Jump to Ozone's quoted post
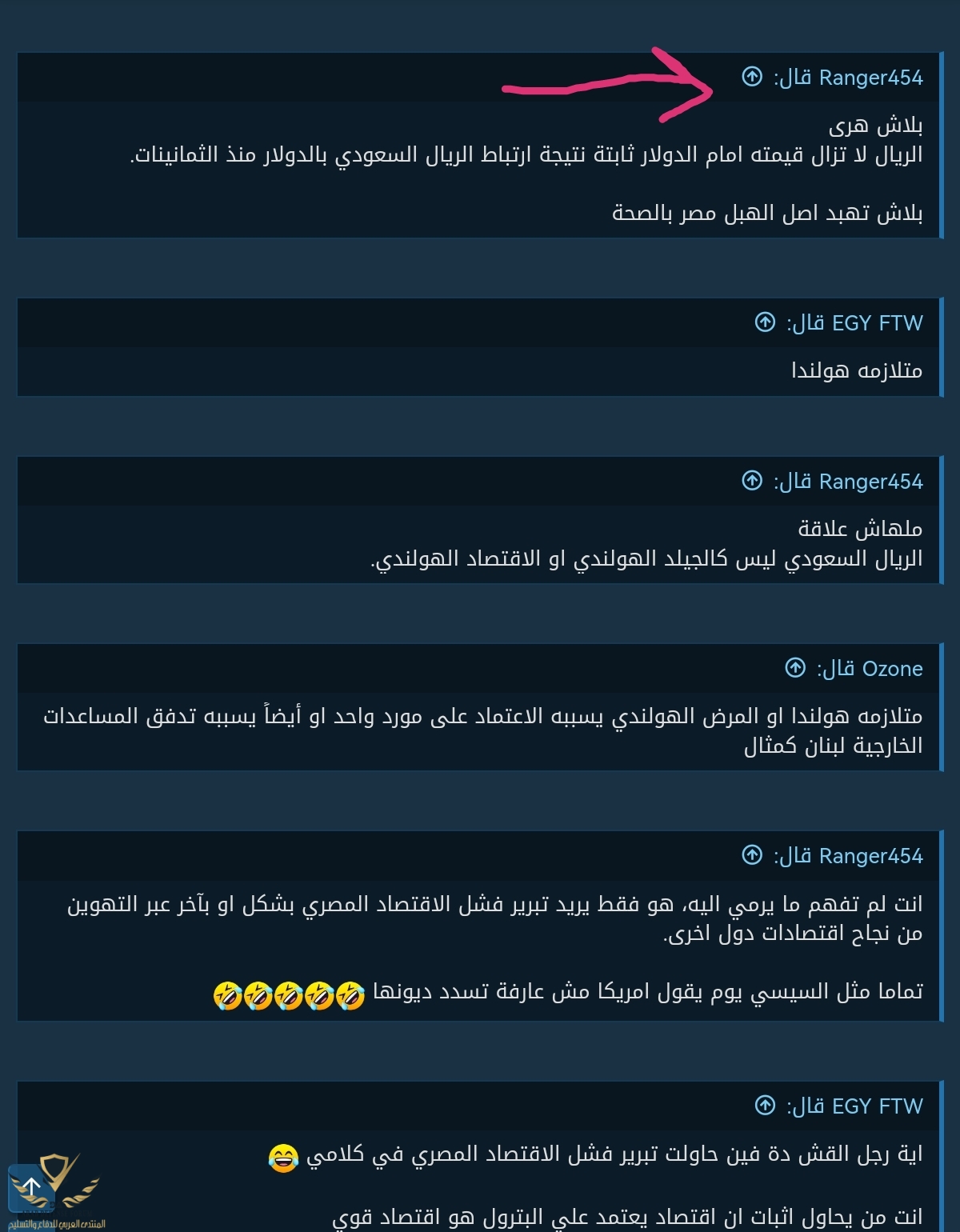This screenshot has height=1232, width=960. [795, 668]
